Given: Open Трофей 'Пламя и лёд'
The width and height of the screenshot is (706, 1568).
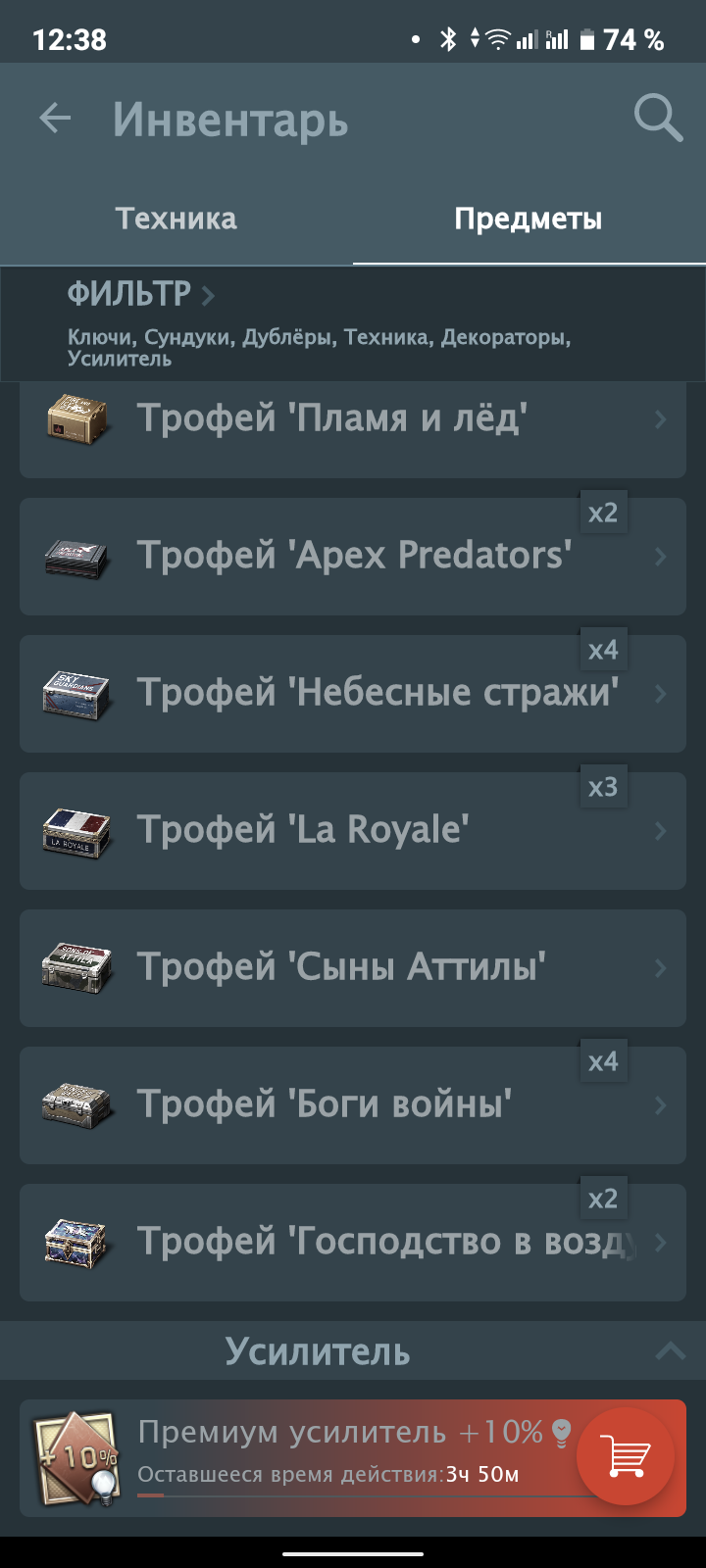Looking at the screenshot, I should pos(353,421).
